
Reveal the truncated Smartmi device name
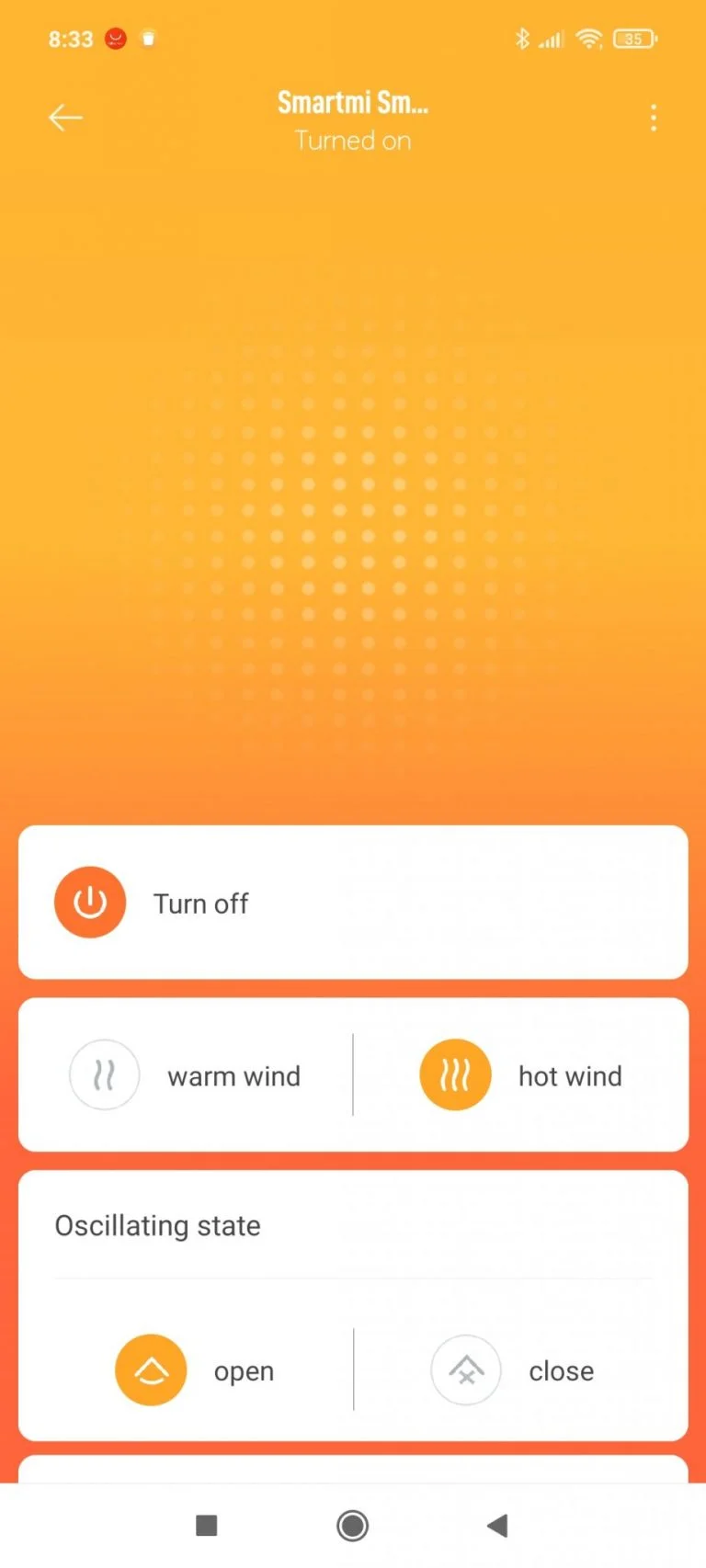[352, 102]
